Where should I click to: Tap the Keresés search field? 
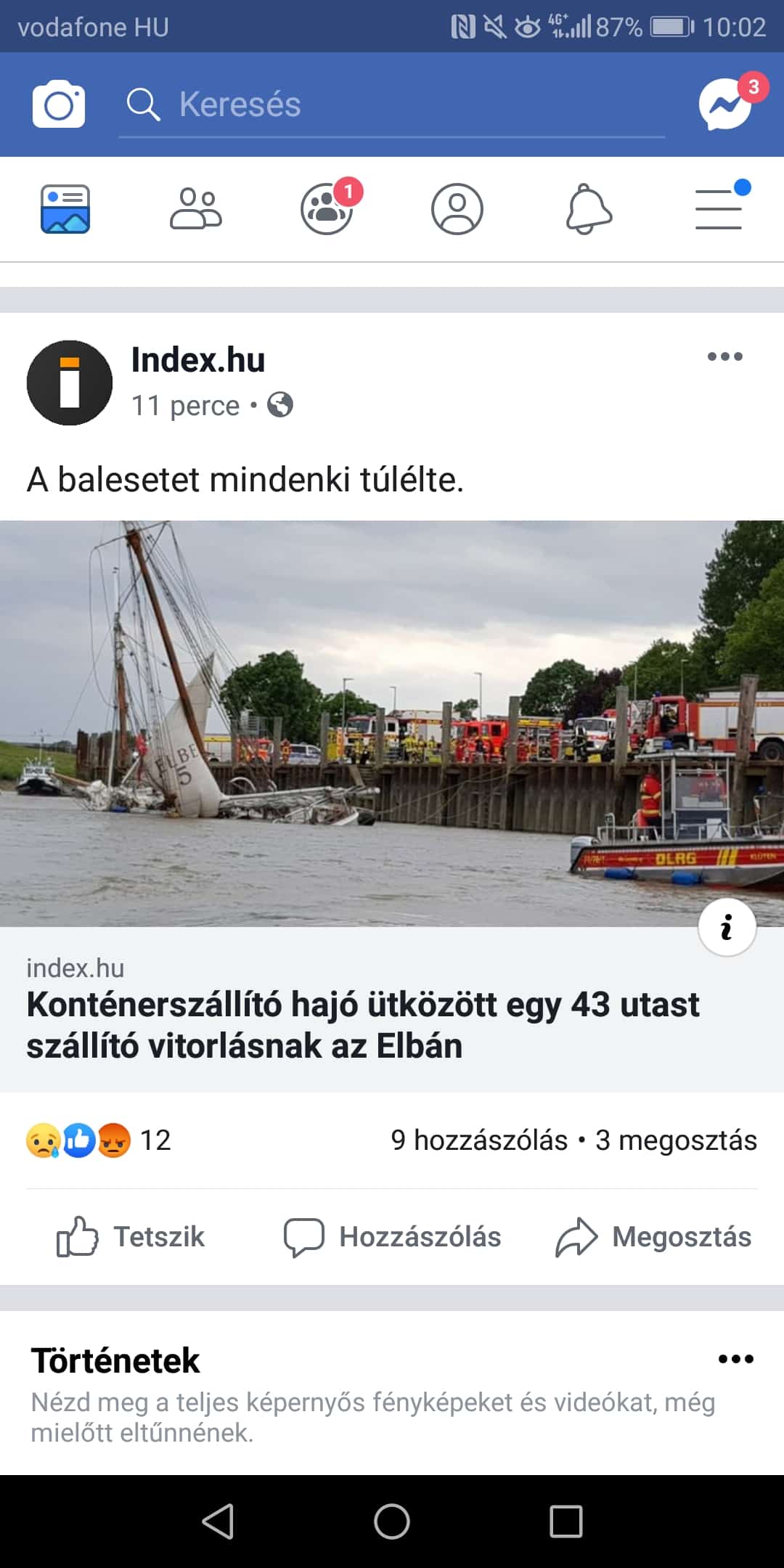(x=392, y=105)
